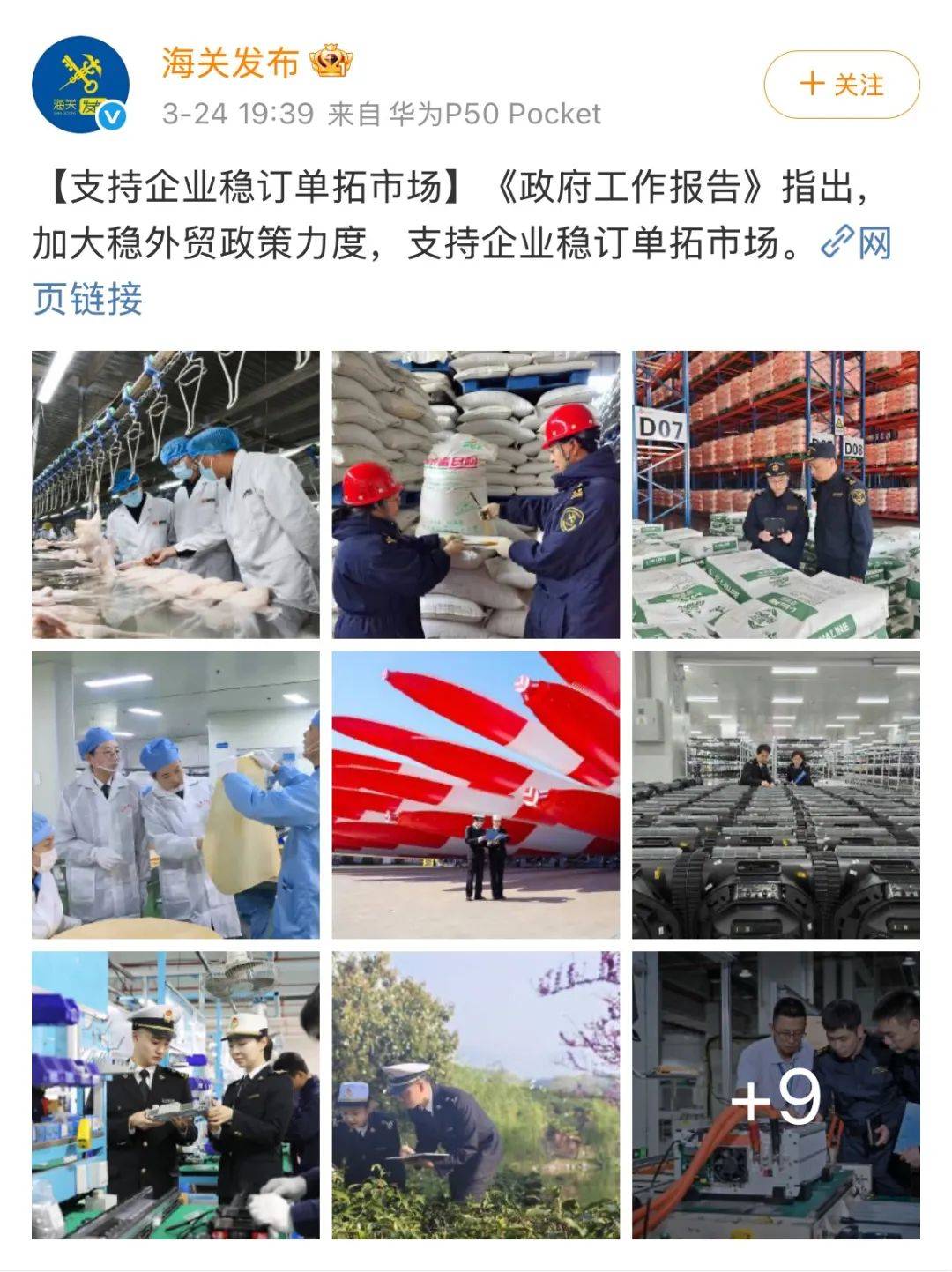
Task: Open the 海关发布 profile avatar
Action: click(81, 86)
